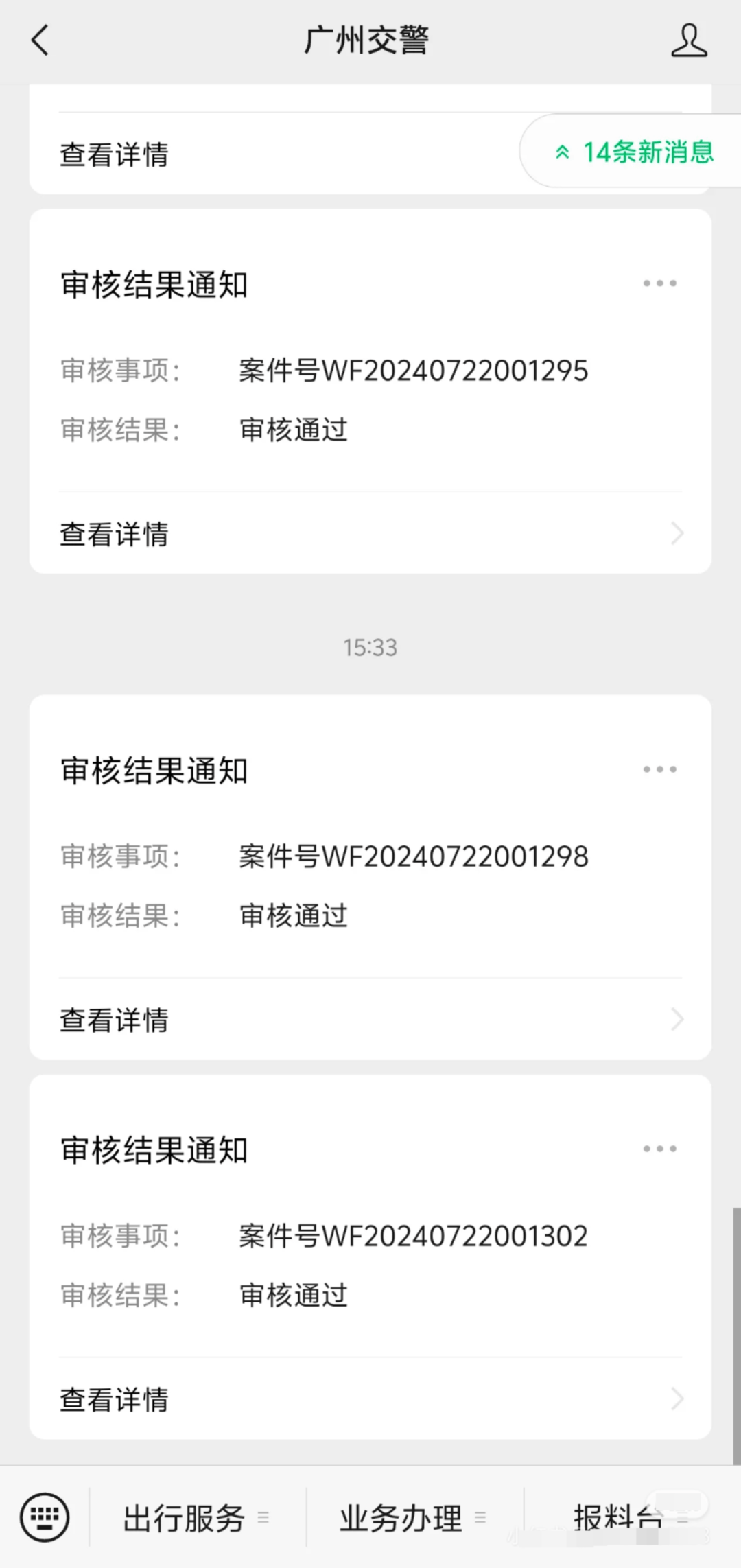
Task: Select the 业务办理 menu item
Action: (400, 1518)
